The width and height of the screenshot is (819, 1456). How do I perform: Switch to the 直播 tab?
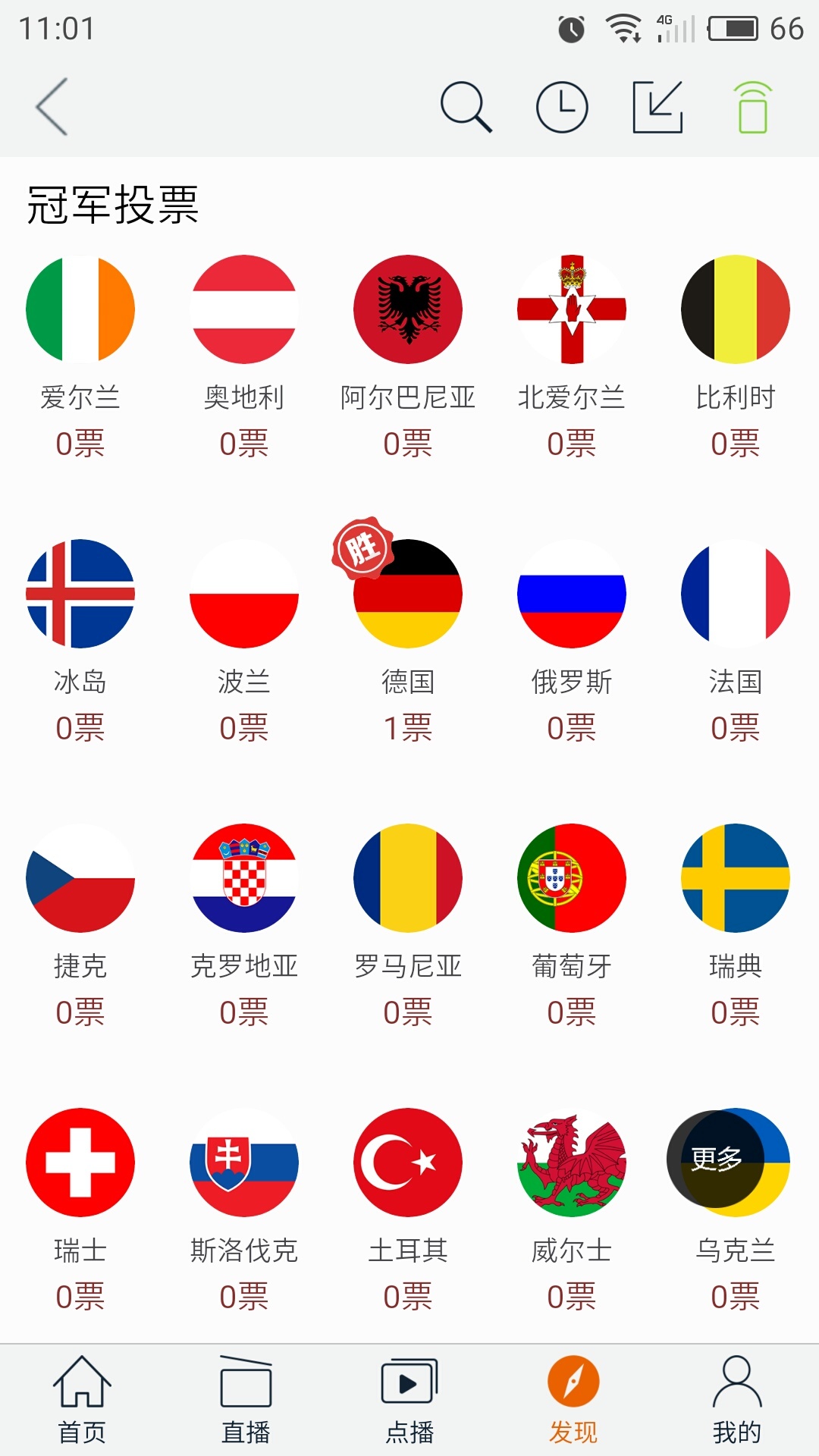pyautogui.click(x=246, y=1400)
